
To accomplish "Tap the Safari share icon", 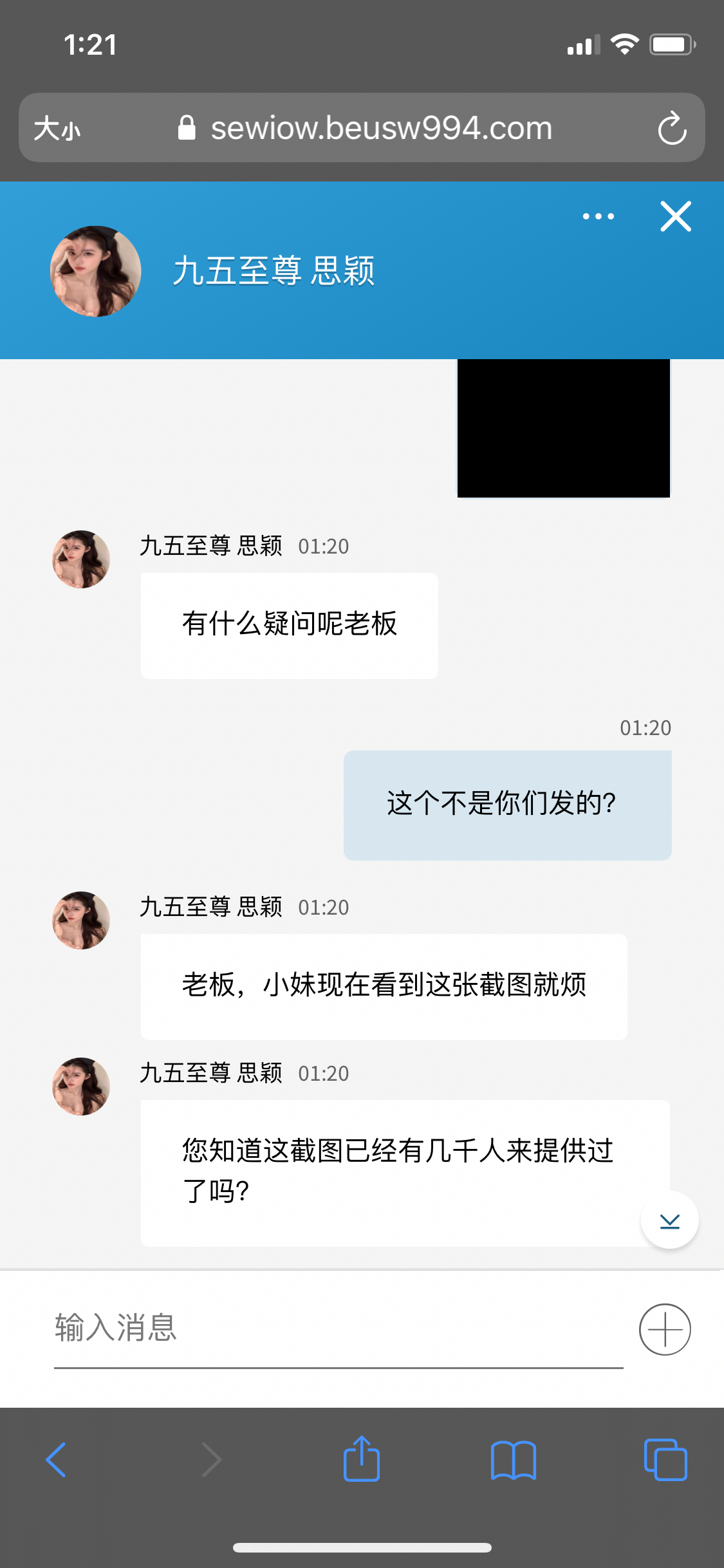I will pyautogui.click(x=362, y=1459).
